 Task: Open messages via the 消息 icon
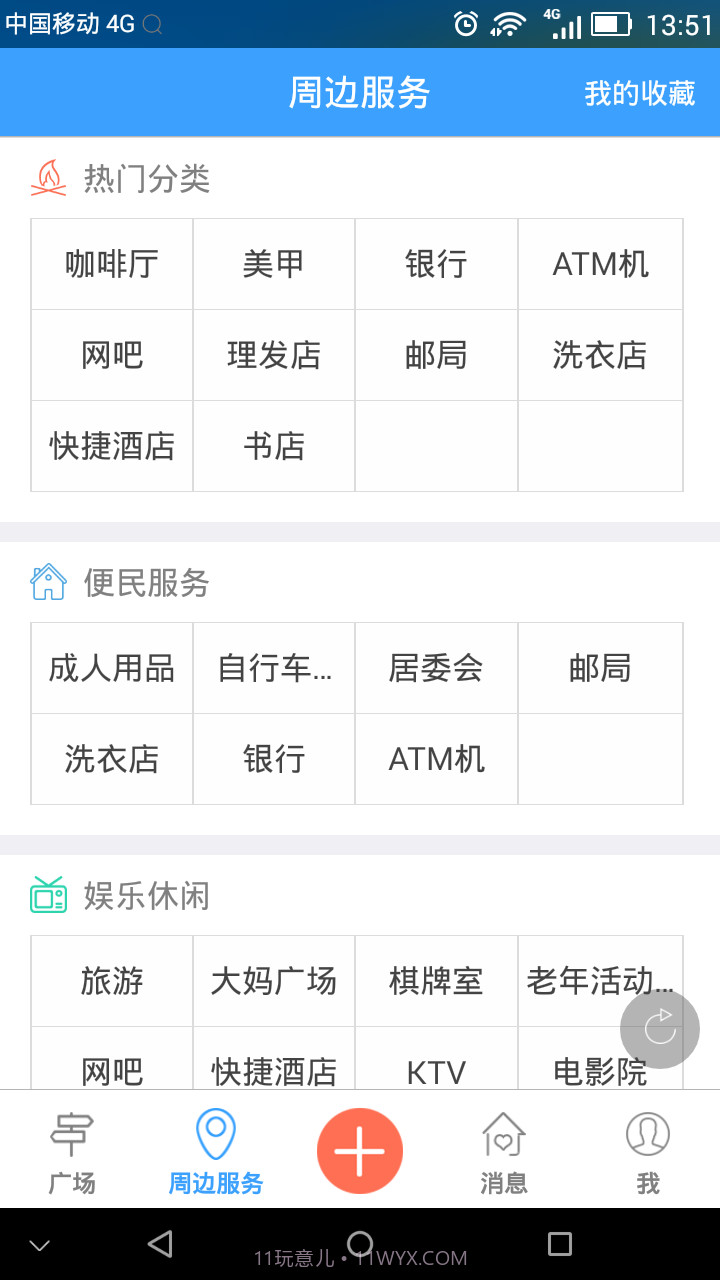503,1136
